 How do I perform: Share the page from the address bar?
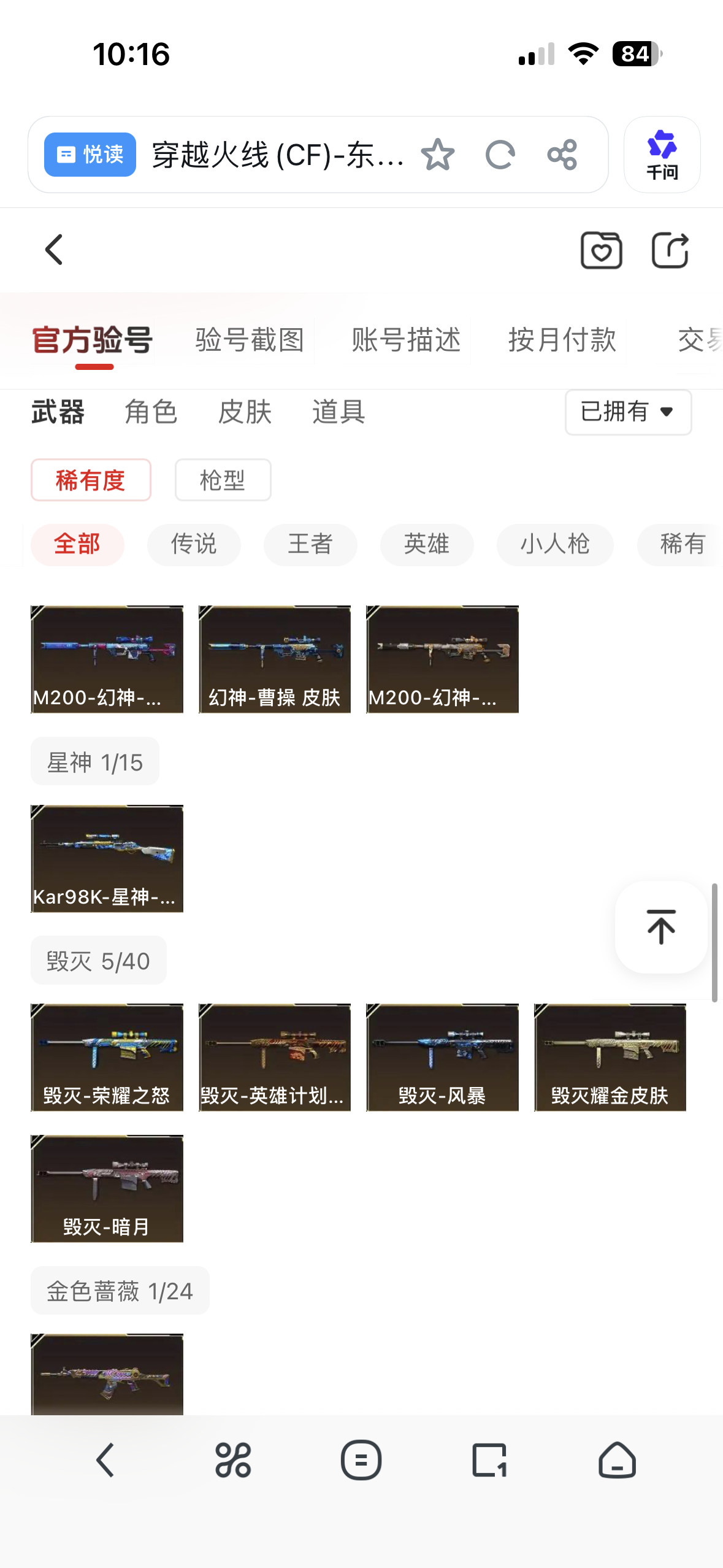point(562,155)
